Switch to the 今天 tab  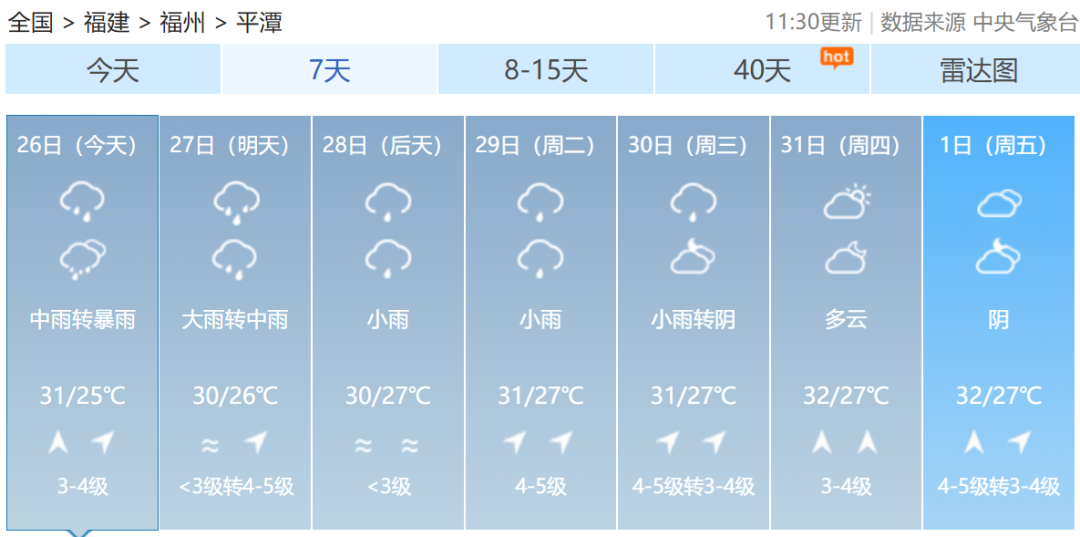point(112,70)
